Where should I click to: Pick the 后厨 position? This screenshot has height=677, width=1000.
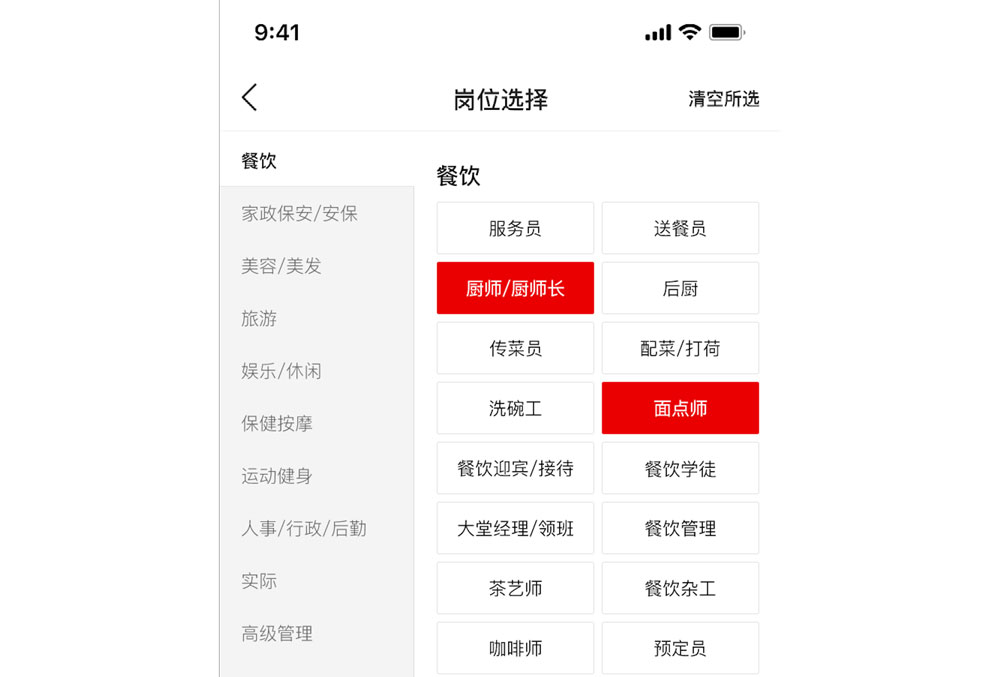[x=680, y=288]
